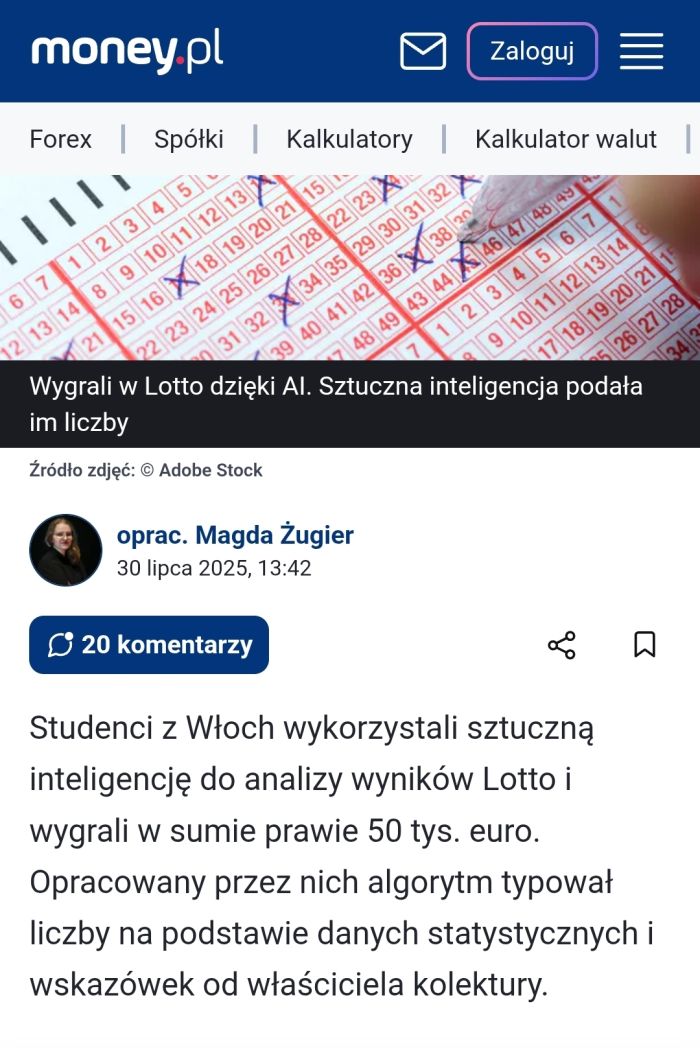Open the mail envelope icon
700x1048 pixels.
click(423, 51)
